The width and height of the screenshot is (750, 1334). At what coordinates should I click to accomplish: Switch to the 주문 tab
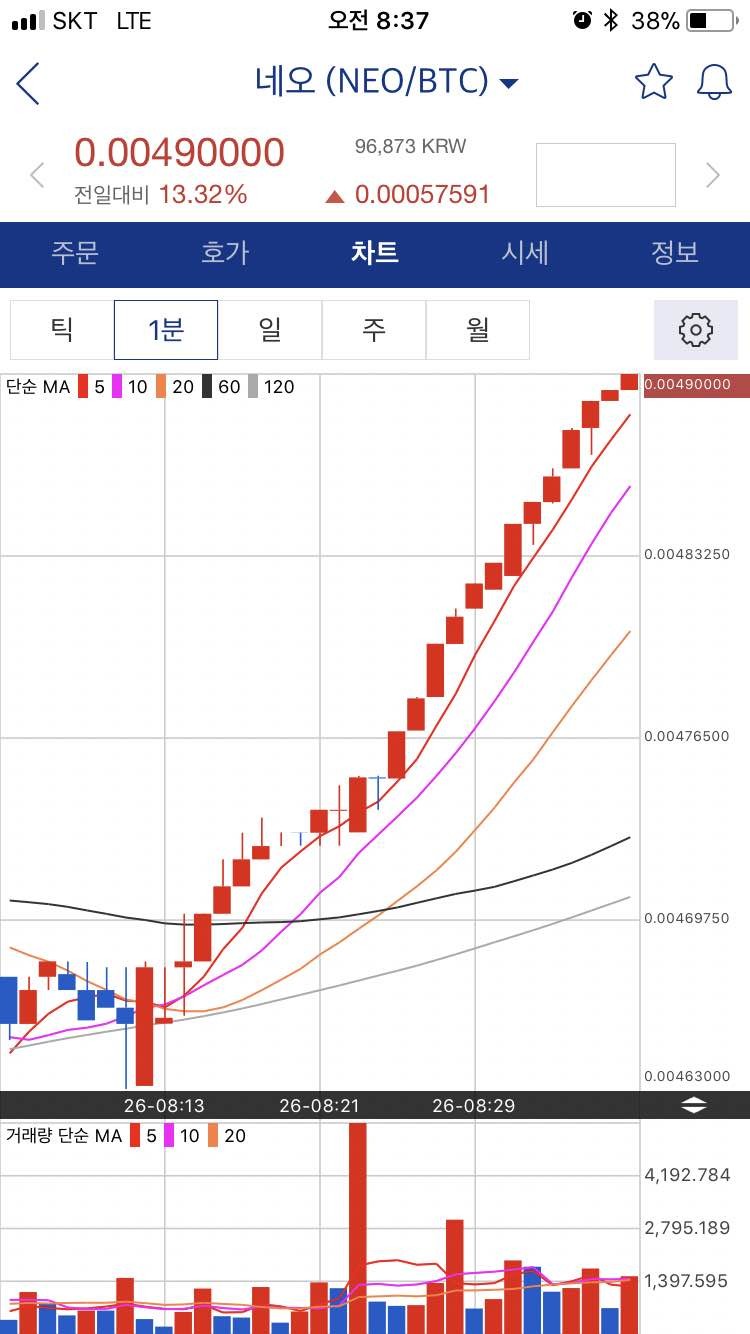[75, 253]
